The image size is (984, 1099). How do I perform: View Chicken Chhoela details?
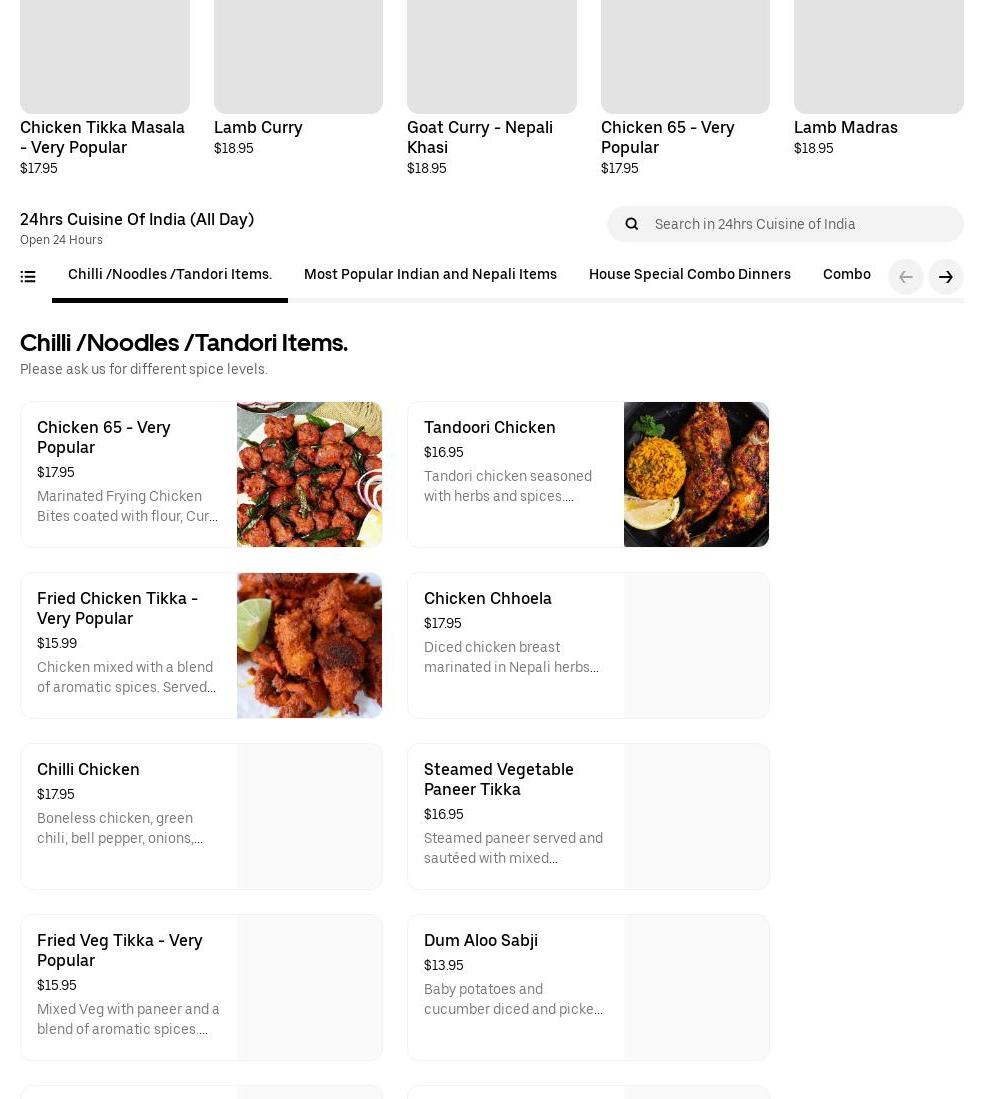[x=588, y=645]
